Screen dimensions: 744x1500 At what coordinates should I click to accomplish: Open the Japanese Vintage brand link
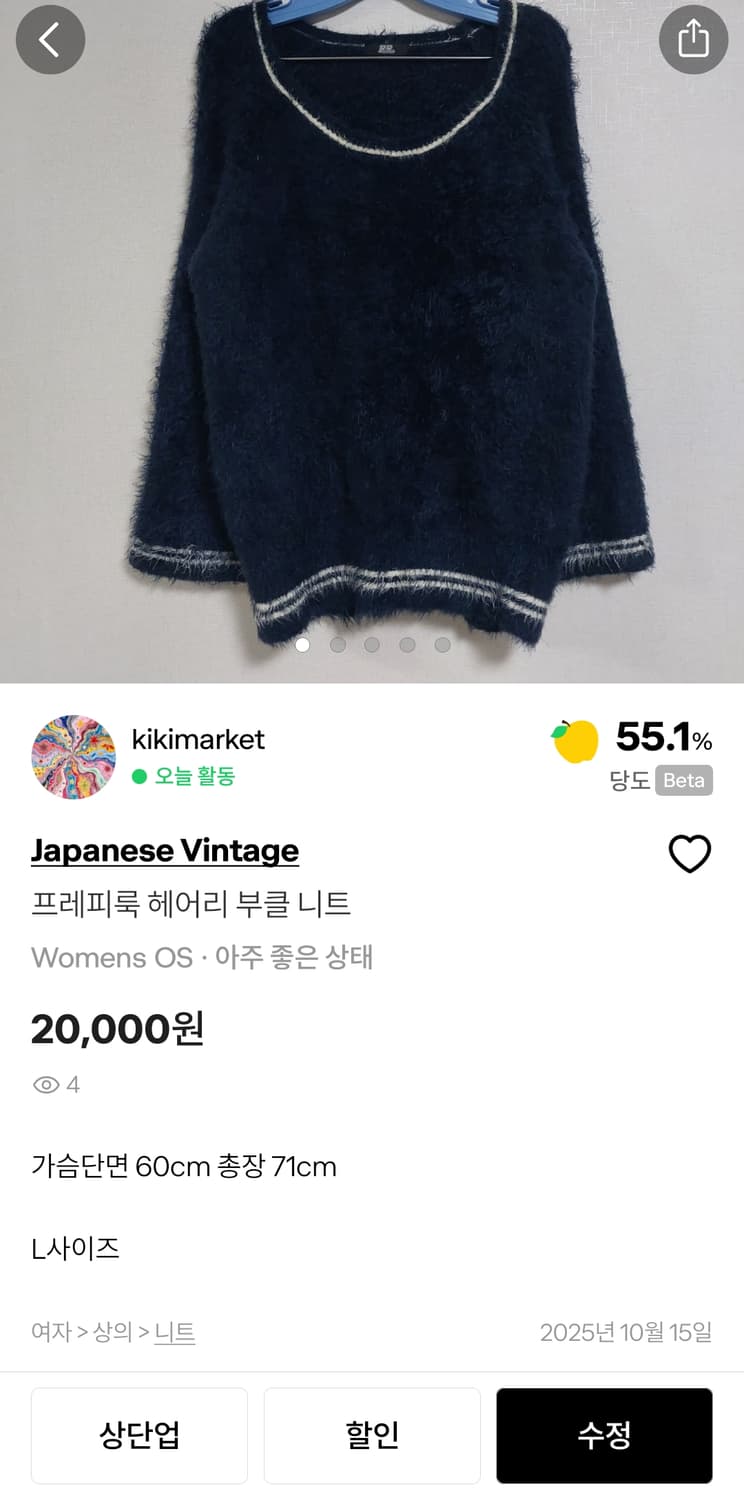[165, 851]
